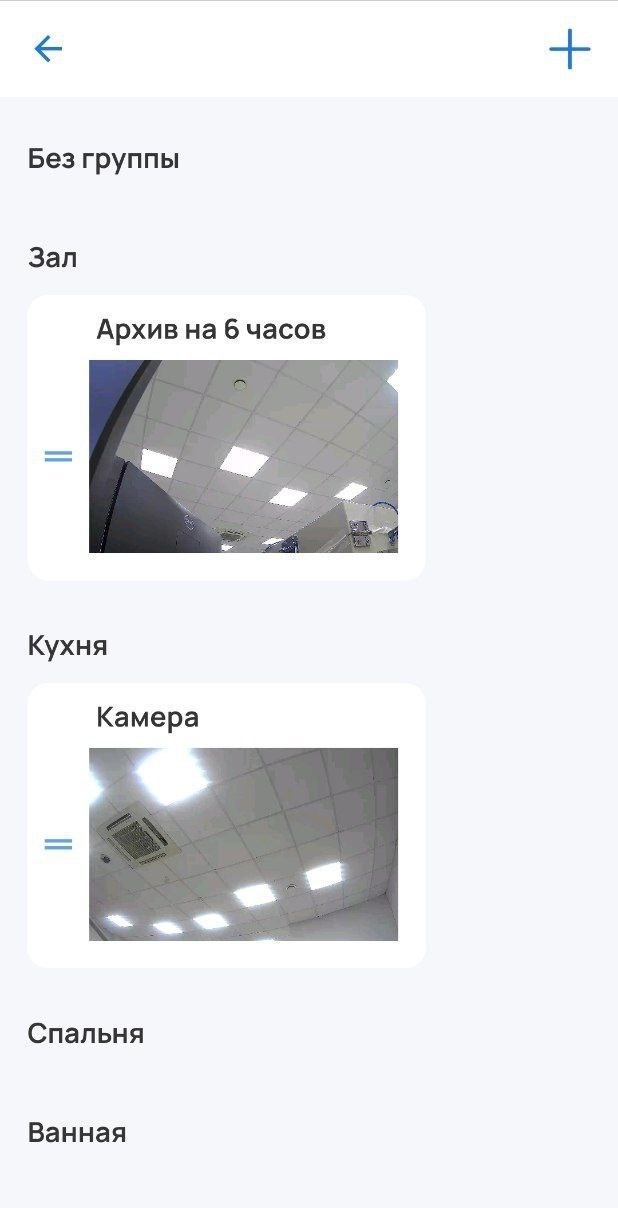Screen dimensions: 618x1208
Task: Tap the reorder handle on Архив на 6 часов
Action: pos(59,456)
